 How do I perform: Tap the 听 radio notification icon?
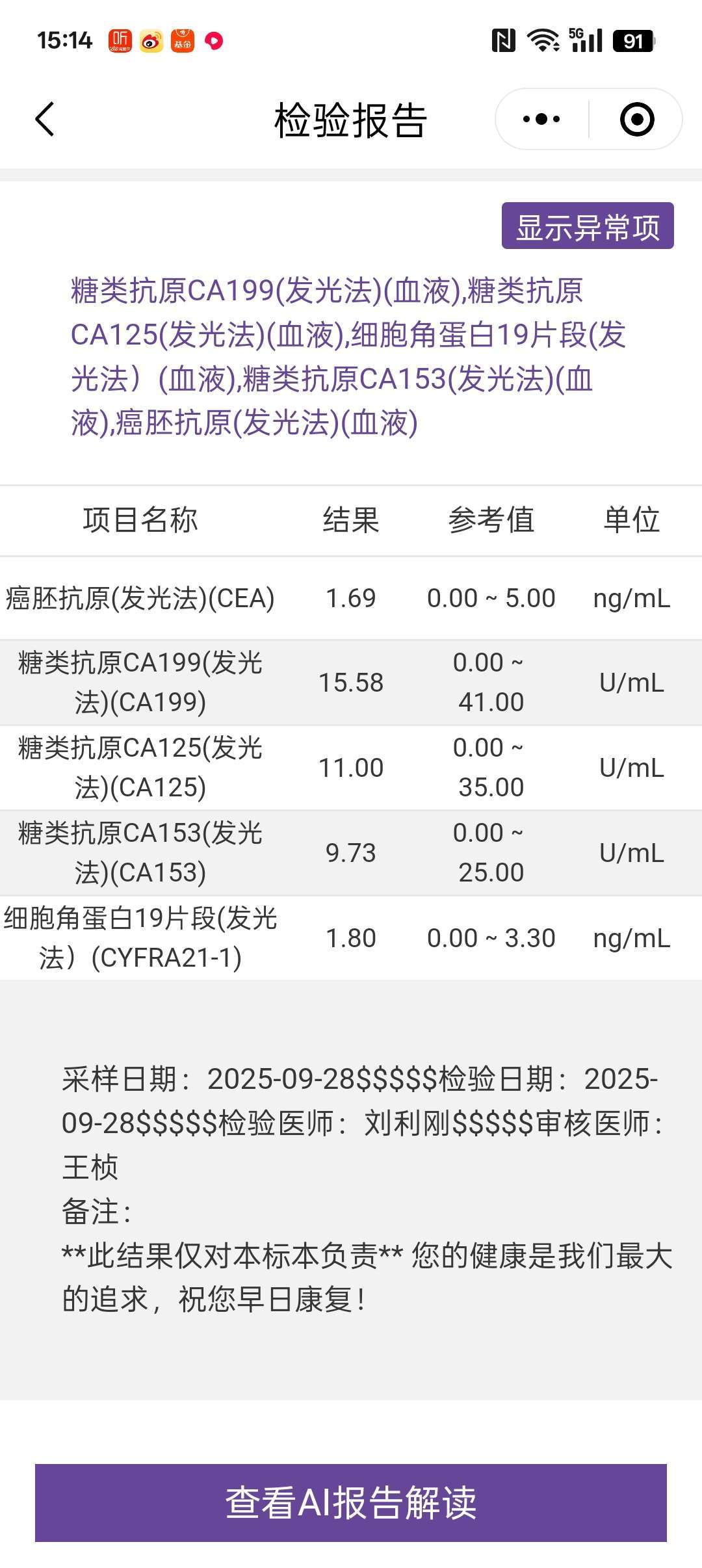121,40
